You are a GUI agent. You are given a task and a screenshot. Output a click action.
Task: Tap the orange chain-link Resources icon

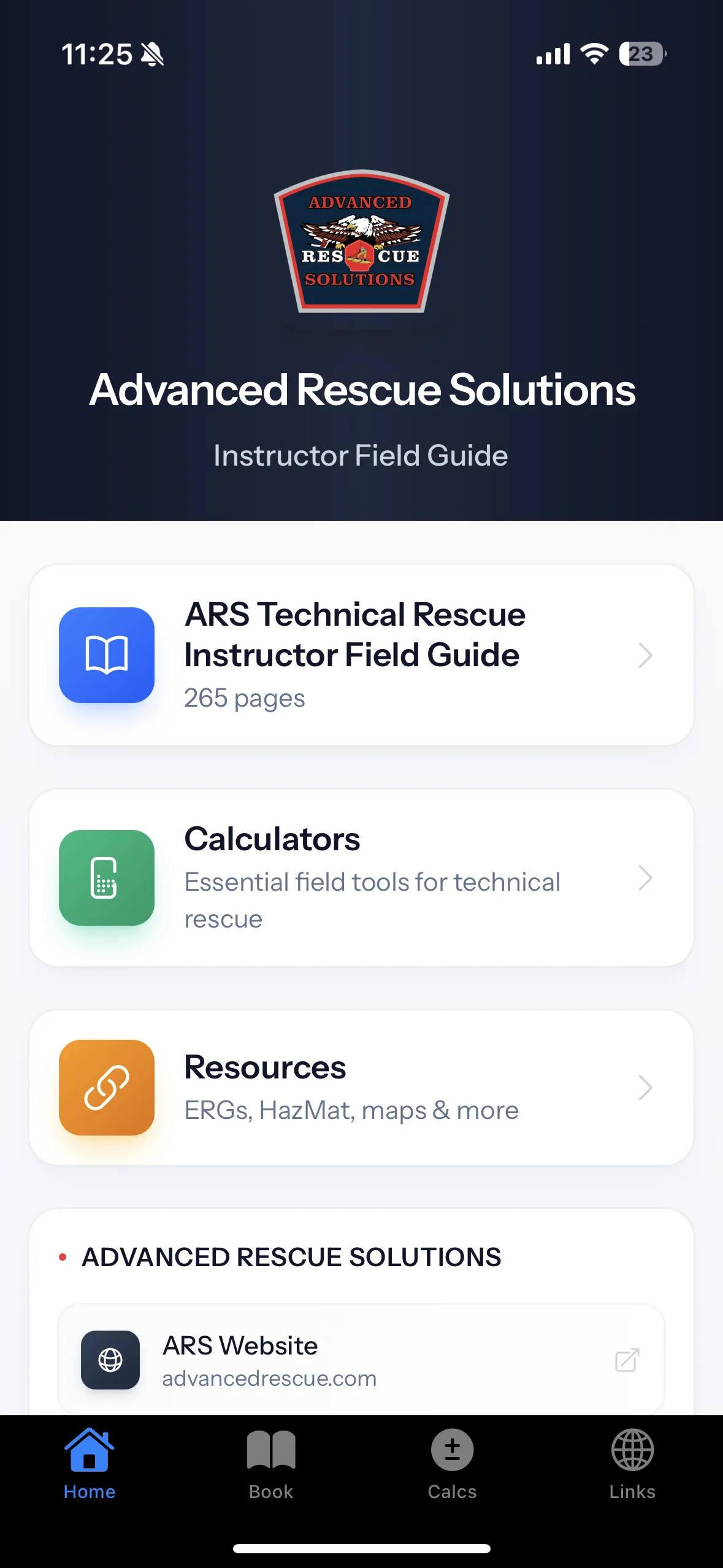[x=106, y=1087]
